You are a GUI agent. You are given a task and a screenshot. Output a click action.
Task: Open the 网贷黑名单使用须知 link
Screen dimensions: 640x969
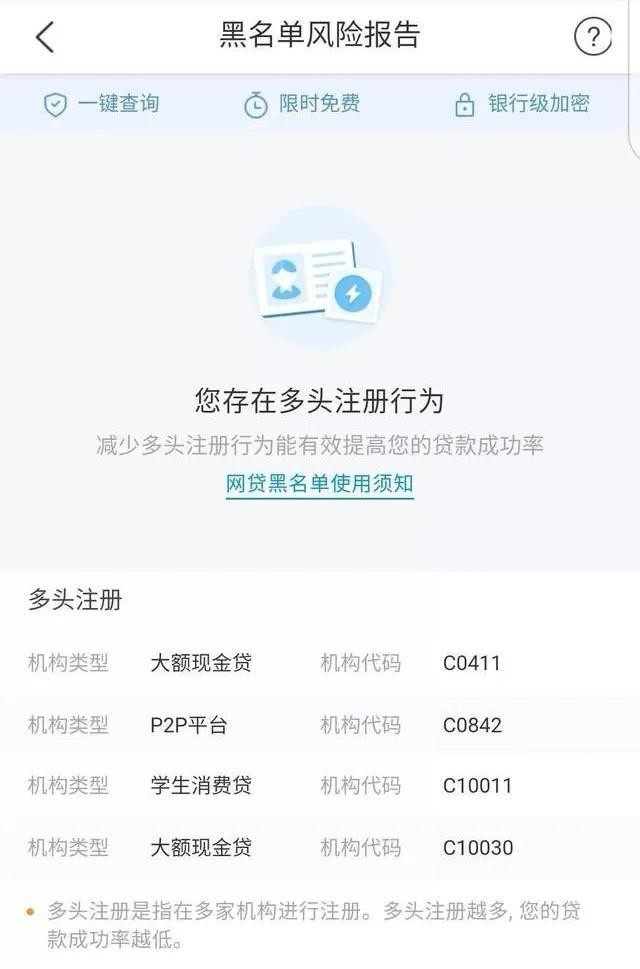coord(319,484)
